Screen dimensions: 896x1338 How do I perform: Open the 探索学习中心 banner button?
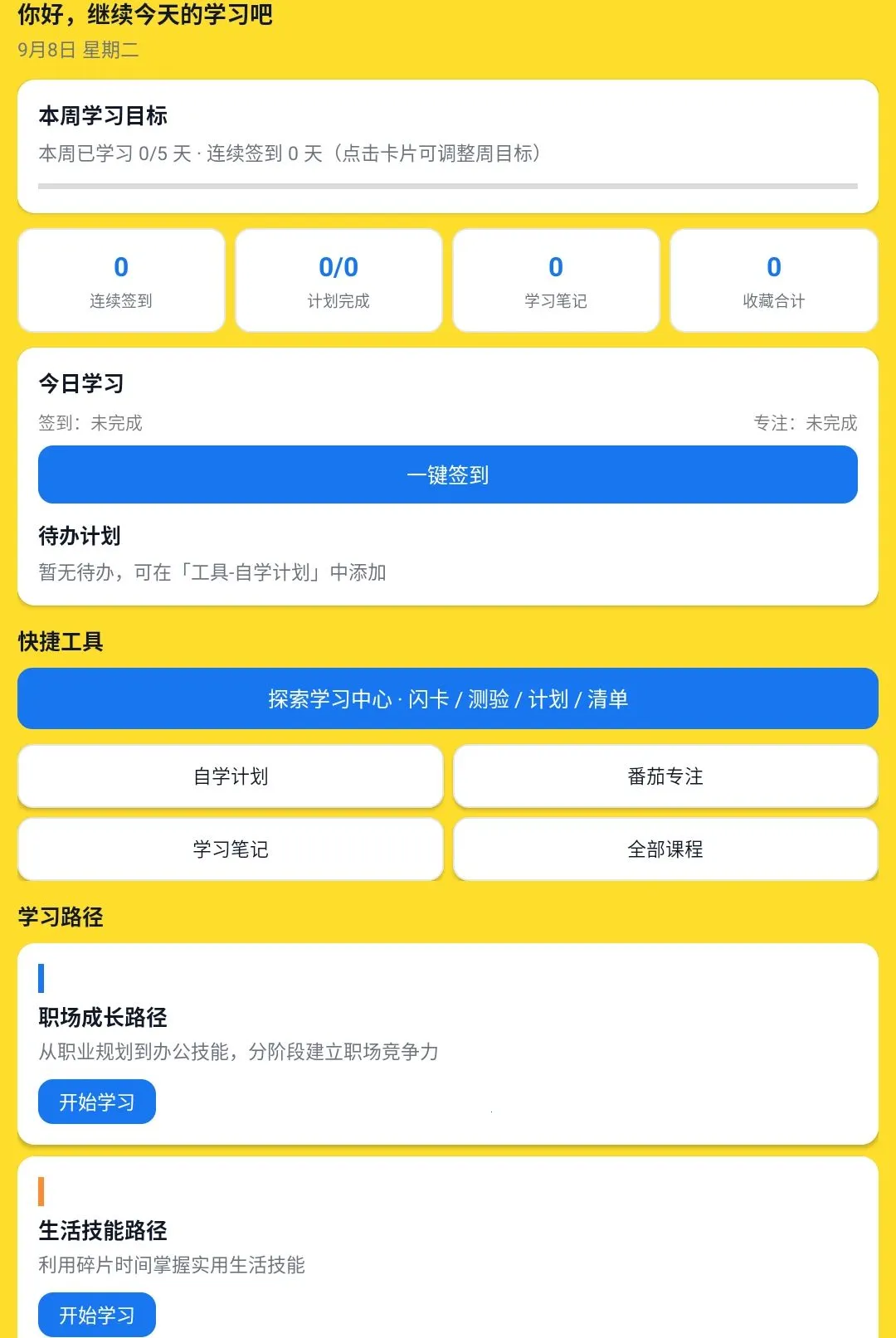[448, 698]
